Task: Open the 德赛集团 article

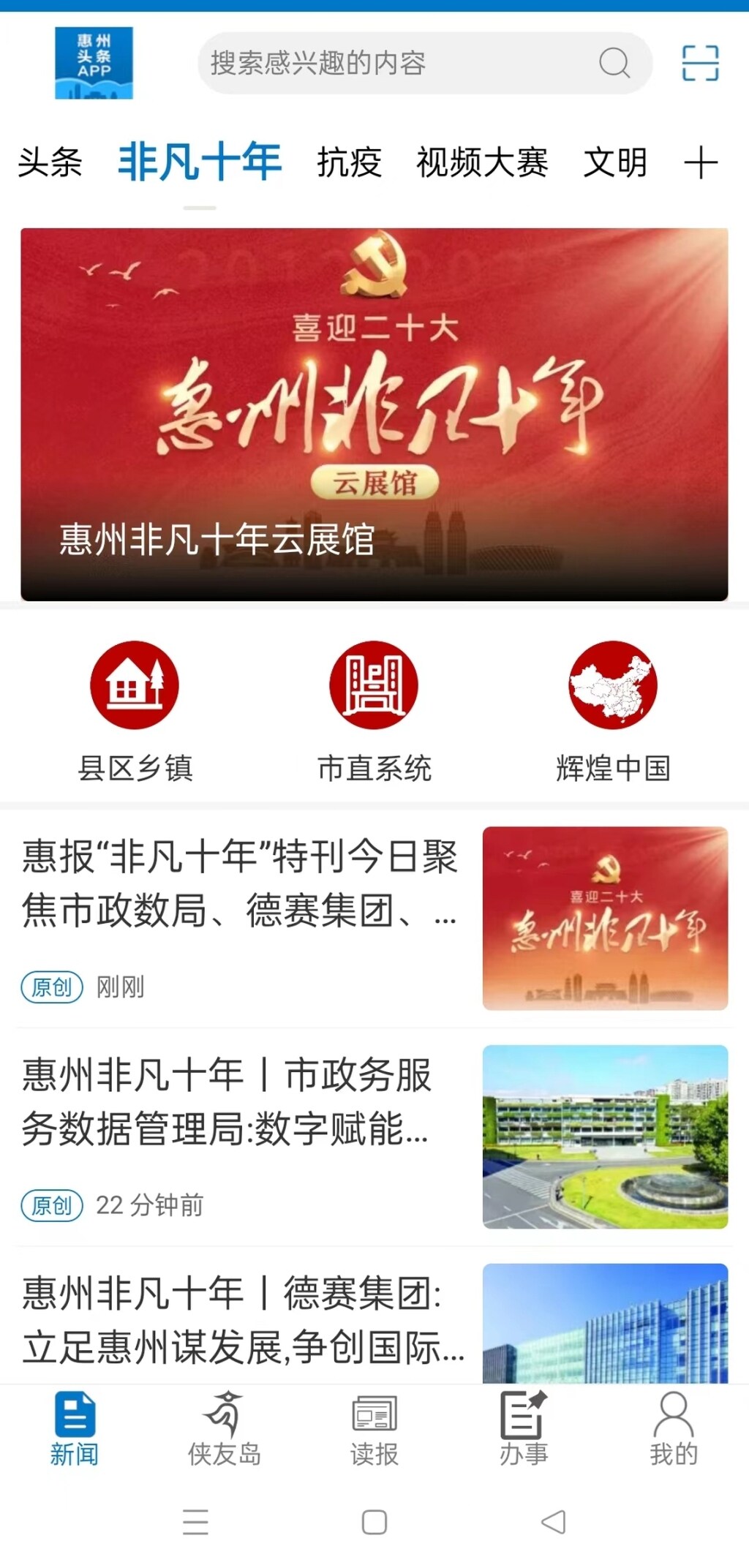Action: [x=240, y=1319]
